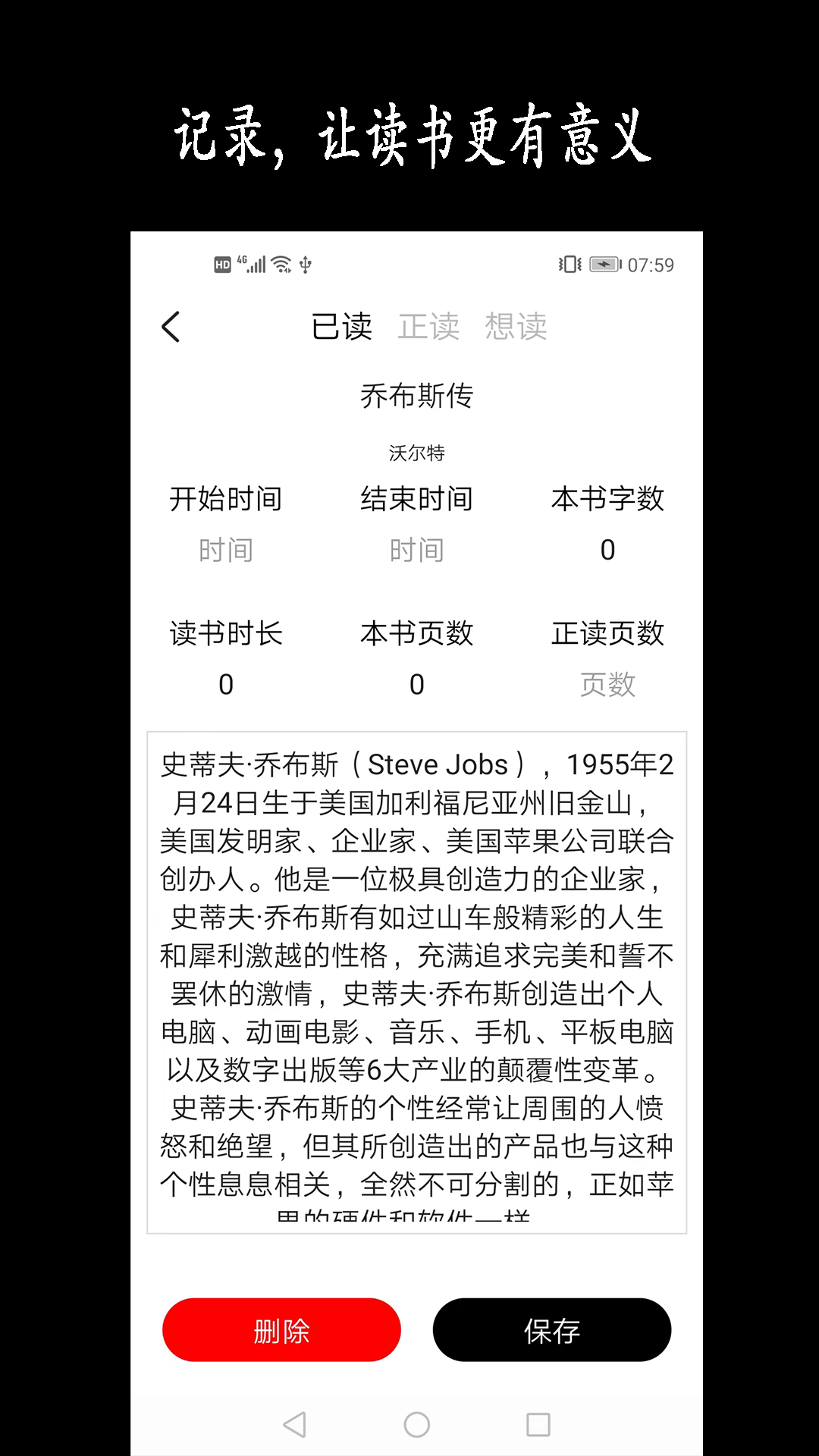Viewport: 819px width, 1456px height.
Task: Tap the author name 沃尔特
Action: click(x=416, y=452)
